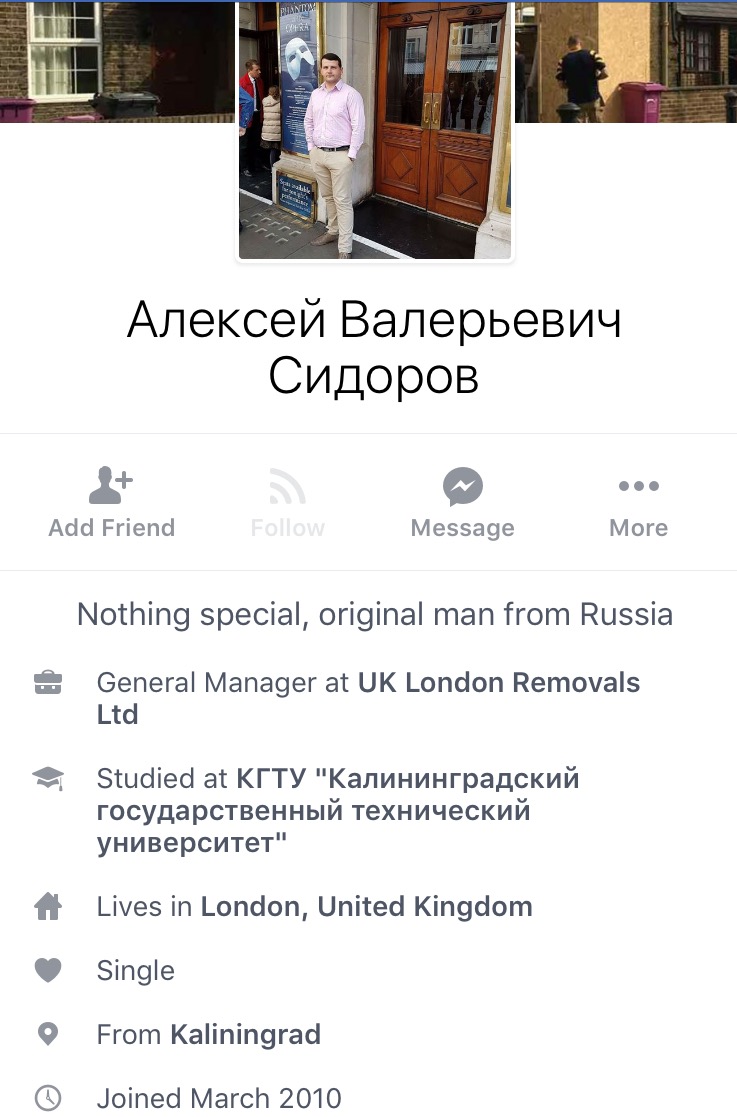Follow this profile

click(287, 503)
